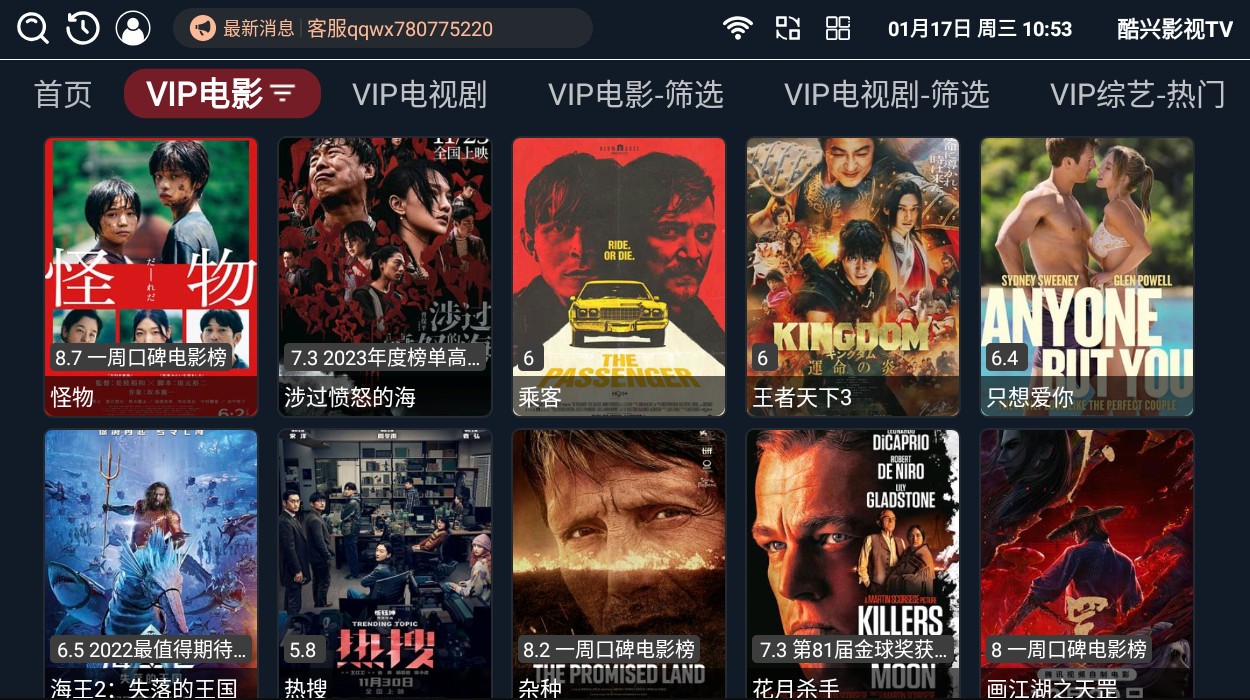Open the VIP电影 filter tab
The image size is (1250, 700).
tap(222, 94)
